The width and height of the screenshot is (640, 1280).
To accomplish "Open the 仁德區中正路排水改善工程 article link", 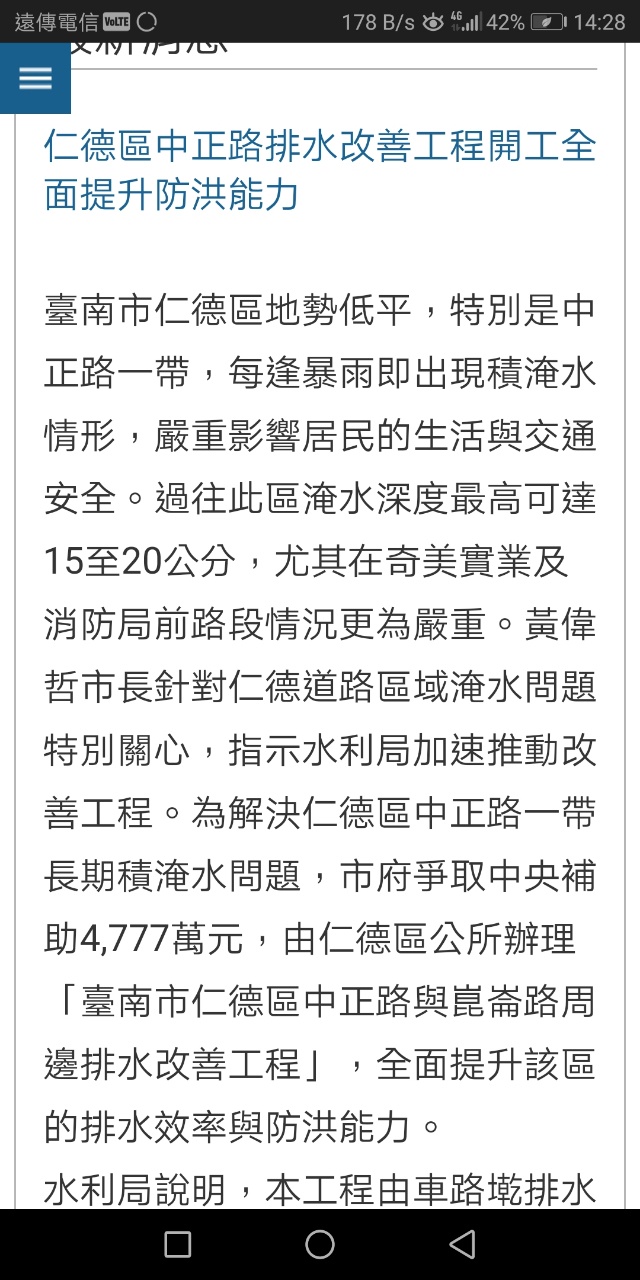I will [x=320, y=170].
